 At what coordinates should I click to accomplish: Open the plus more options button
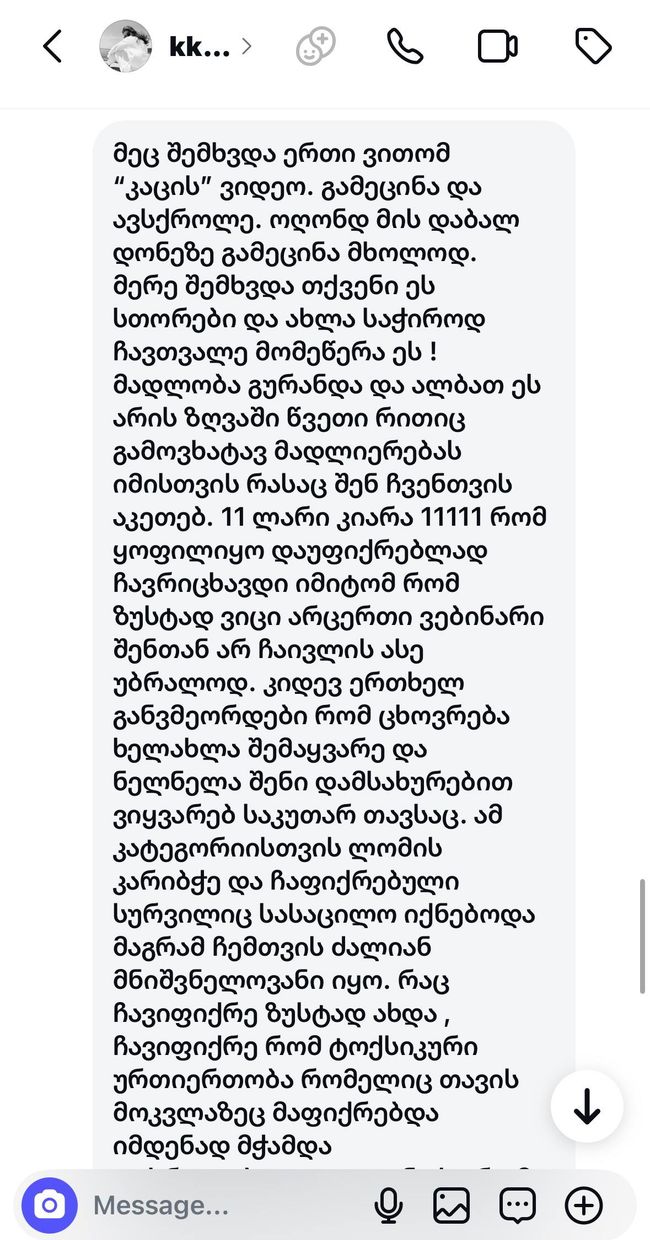[584, 1206]
